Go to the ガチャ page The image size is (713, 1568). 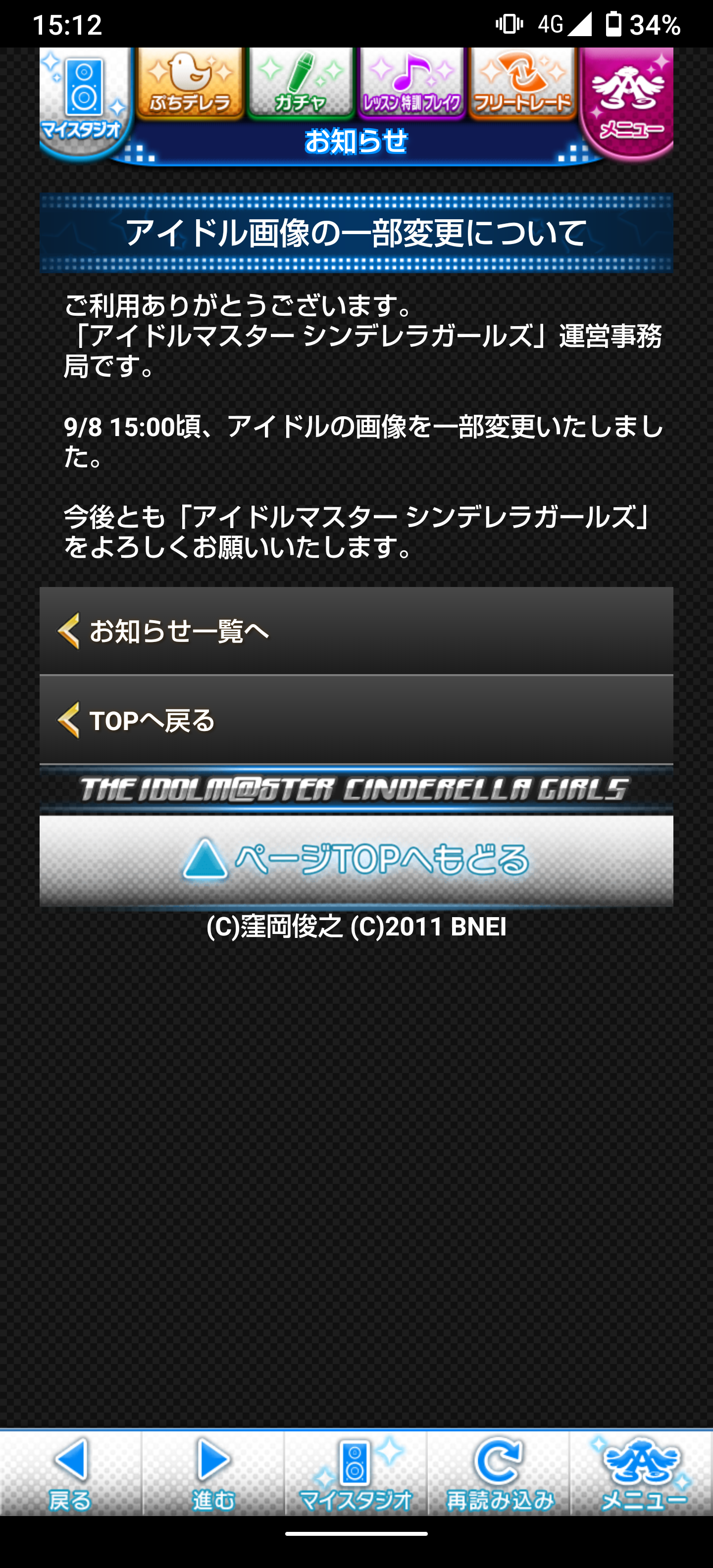[x=301, y=83]
